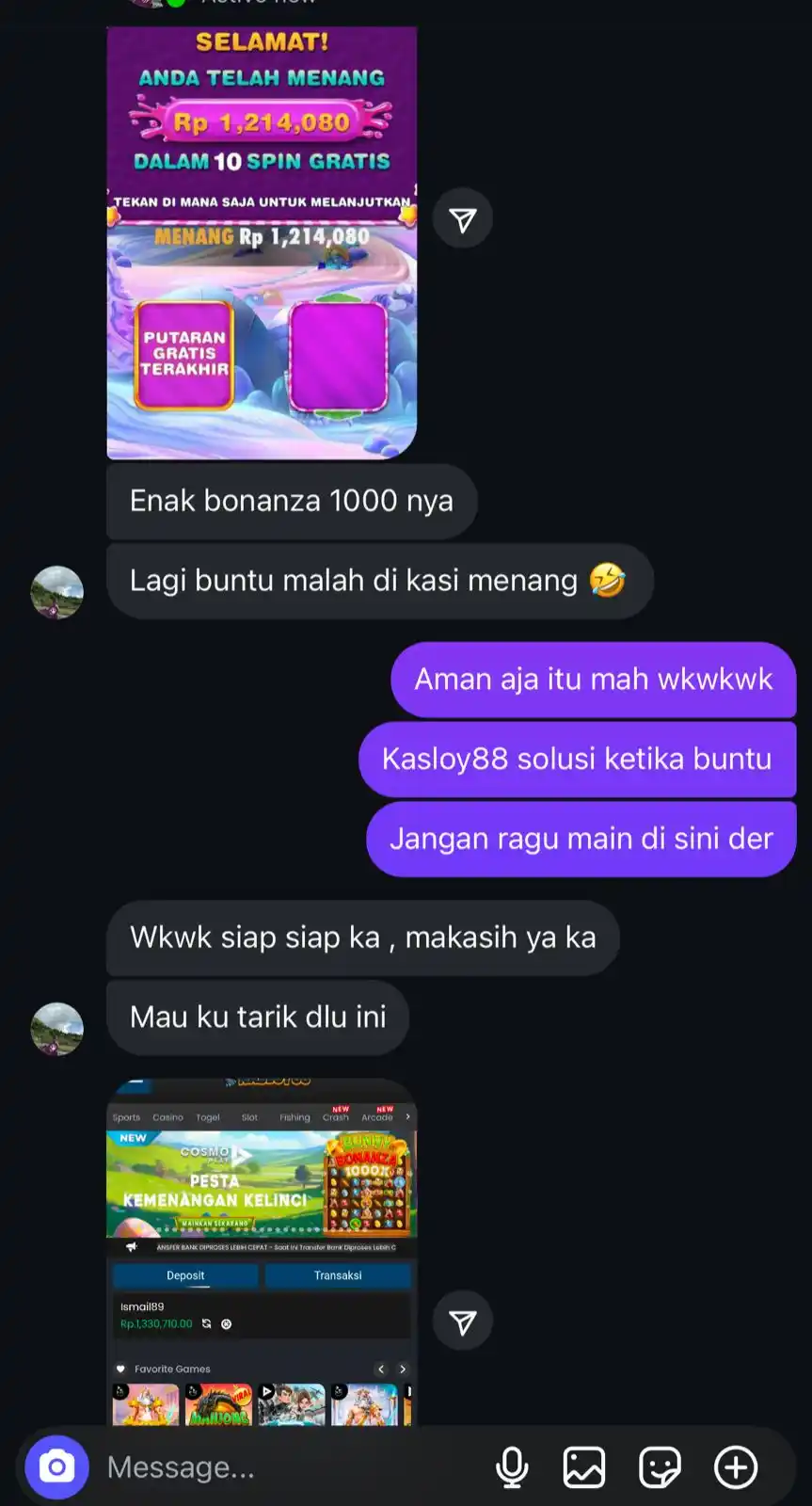The image size is (812, 1506).
Task: Open the Selamat win image
Action: coord(262,243)
